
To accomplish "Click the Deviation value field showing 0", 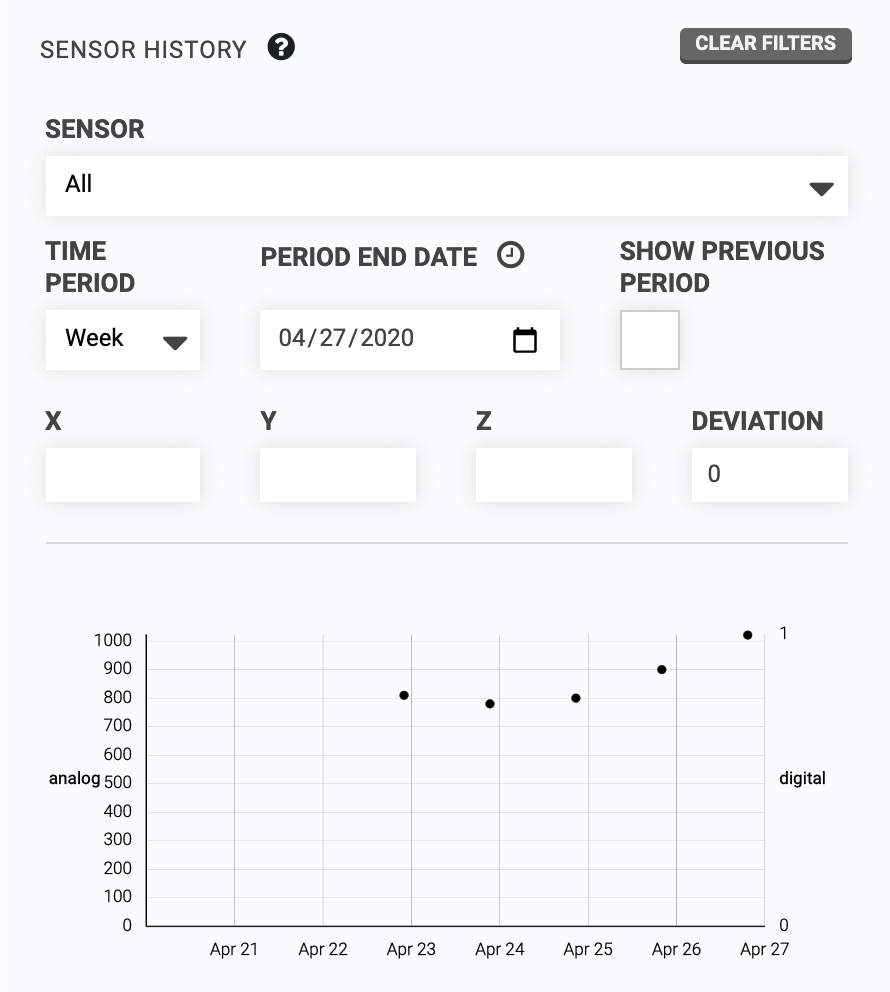I will pos(769,474).
